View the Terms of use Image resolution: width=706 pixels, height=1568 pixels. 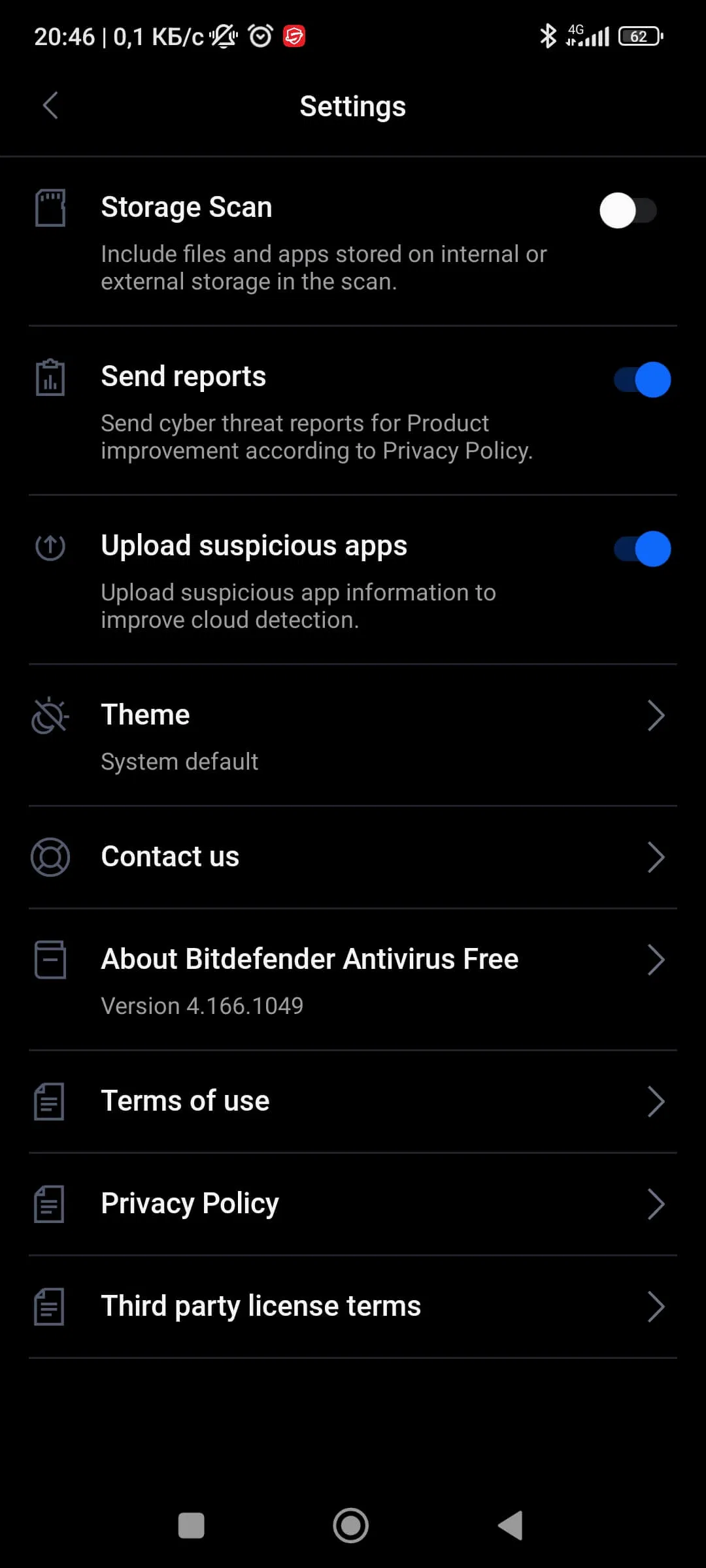coord(353,1101)
